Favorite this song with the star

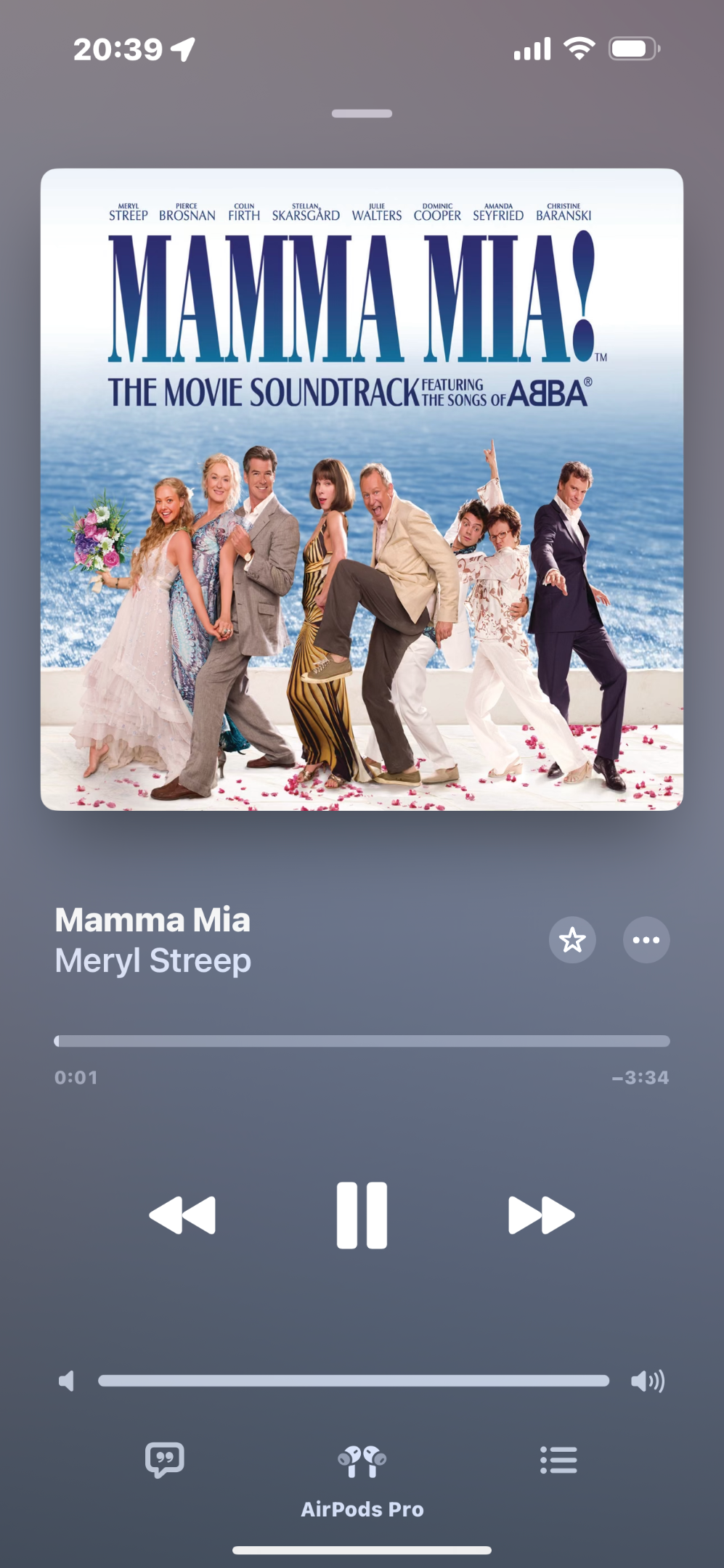(x=572, y=940)
